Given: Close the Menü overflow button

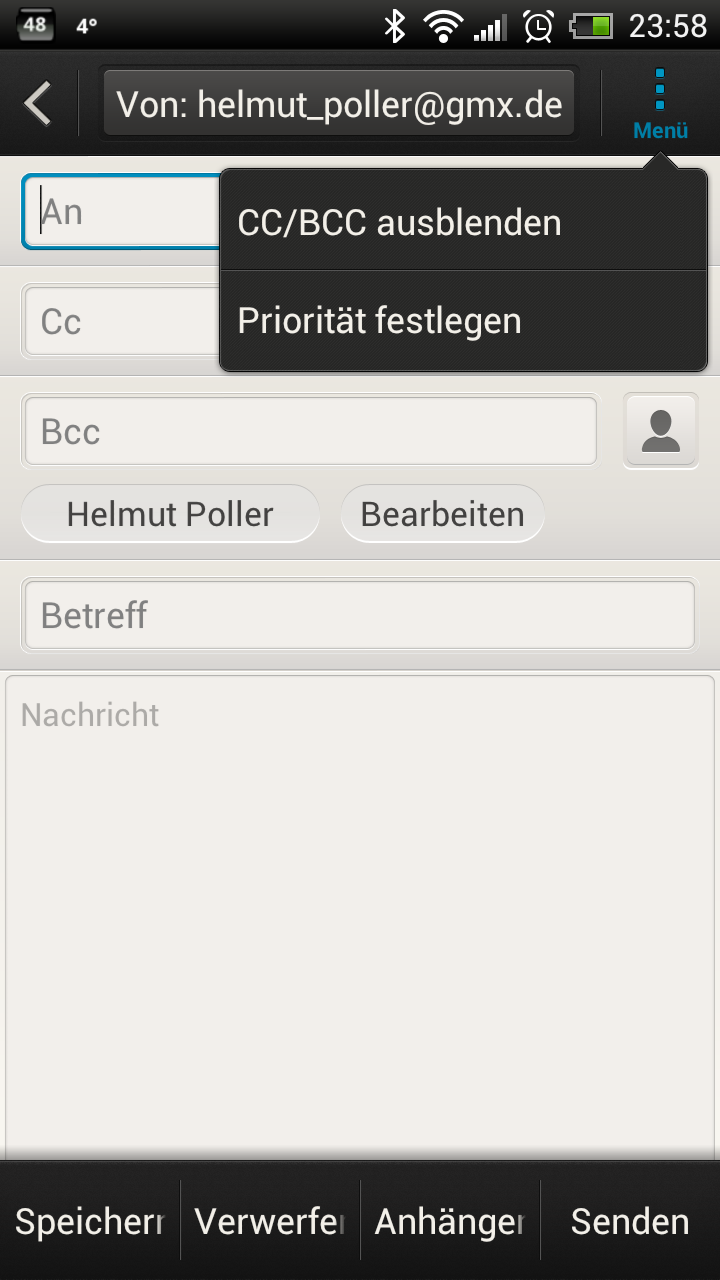Looking at the screenshot, I should pos(660,104).
